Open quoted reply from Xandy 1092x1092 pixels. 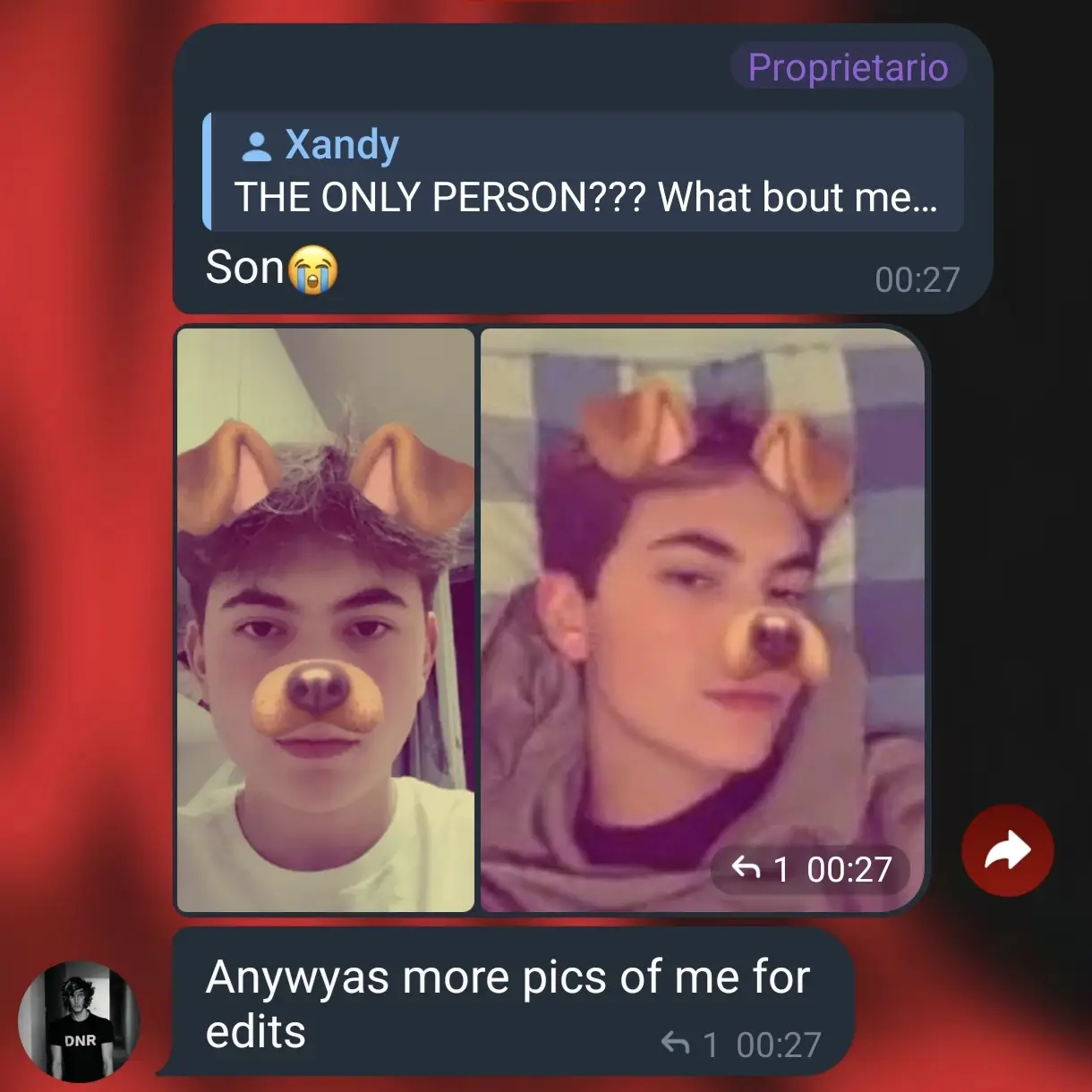click(x=584, y=172)
